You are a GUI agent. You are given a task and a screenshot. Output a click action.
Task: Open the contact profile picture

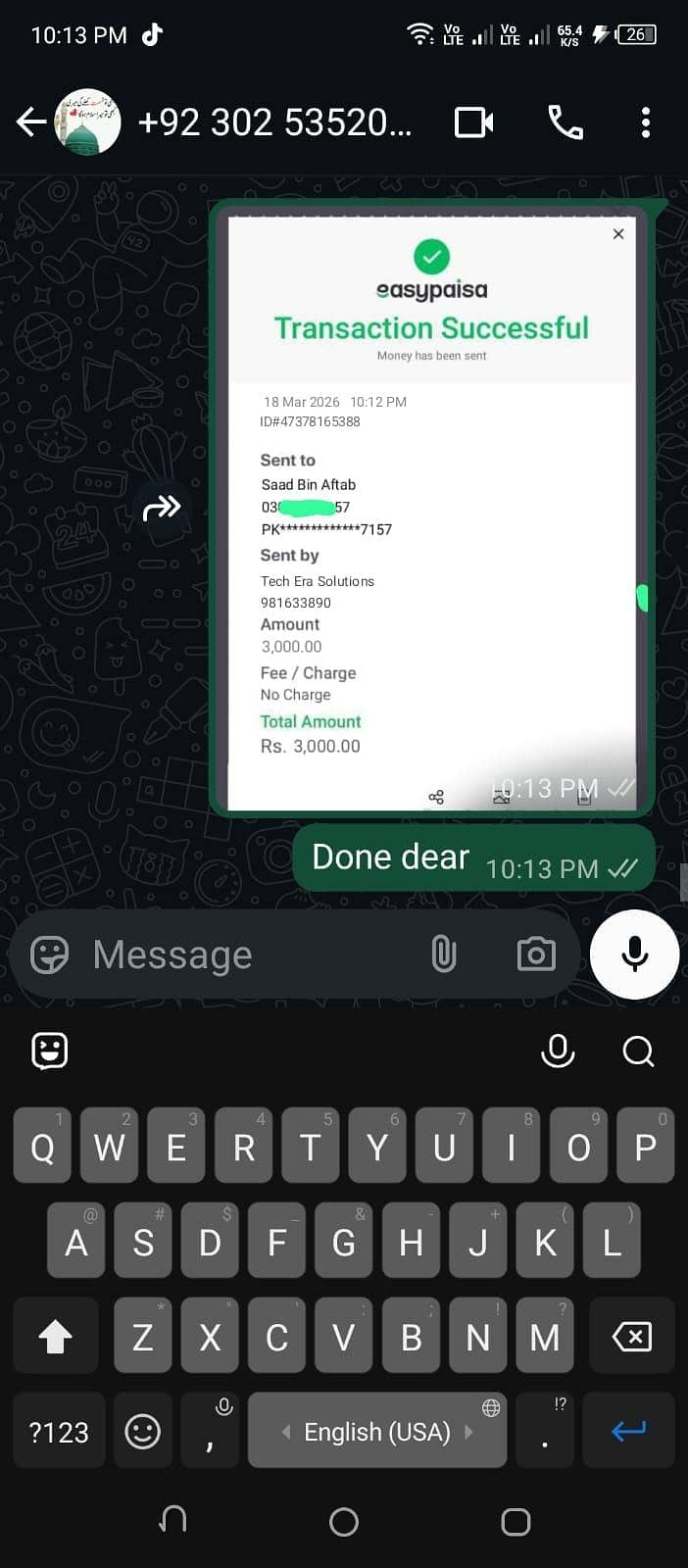tap(88, 122)
